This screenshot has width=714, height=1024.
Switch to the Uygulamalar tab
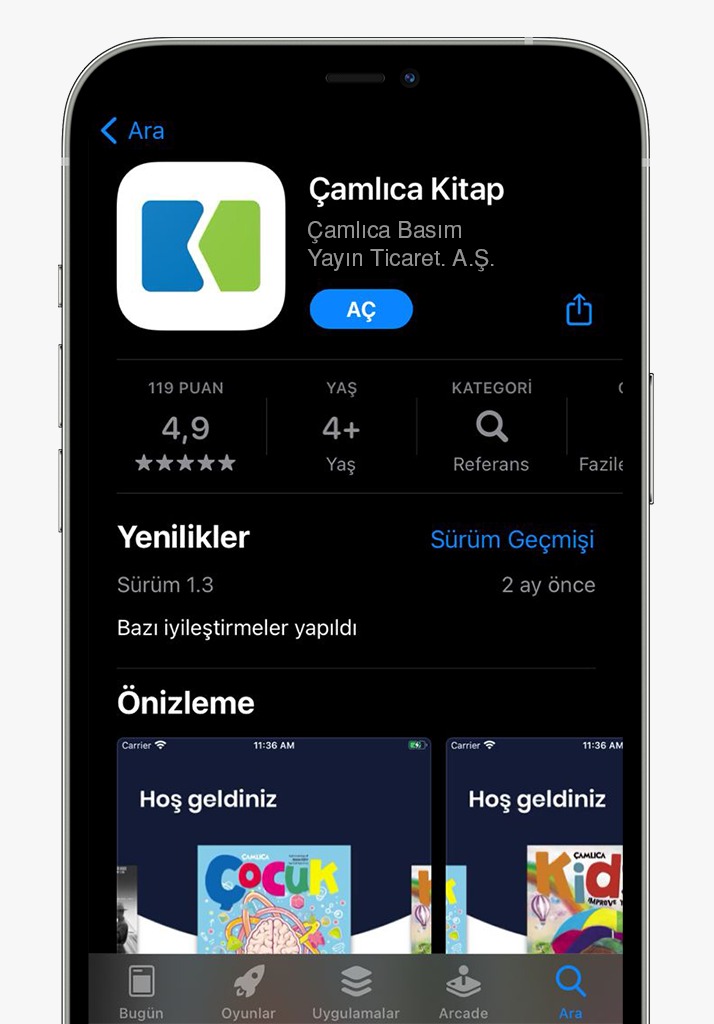point(356,992)
